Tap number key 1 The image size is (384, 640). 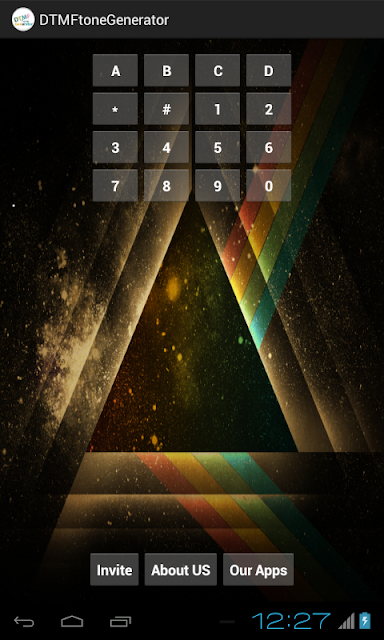coord(218,109)
